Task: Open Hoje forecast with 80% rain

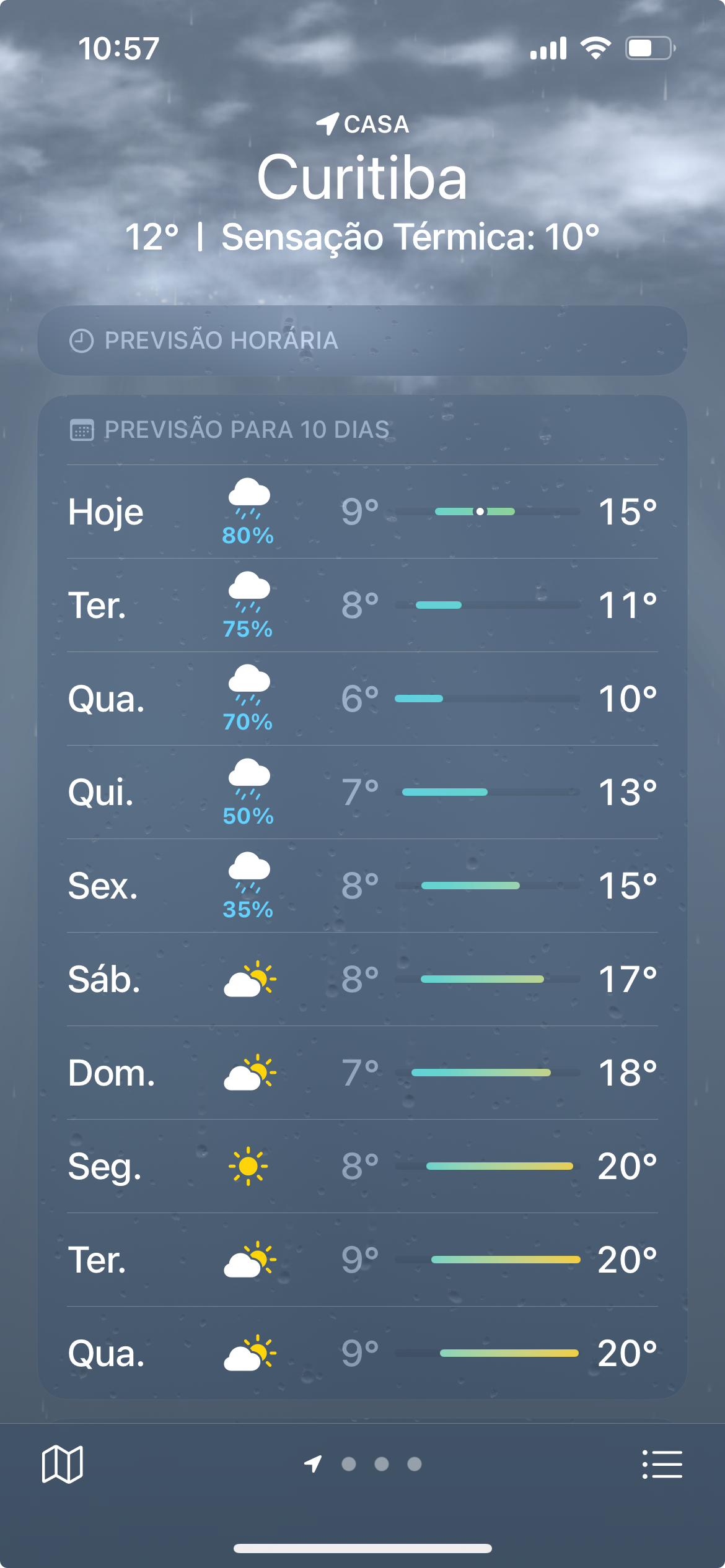Action: click(362, 512)
